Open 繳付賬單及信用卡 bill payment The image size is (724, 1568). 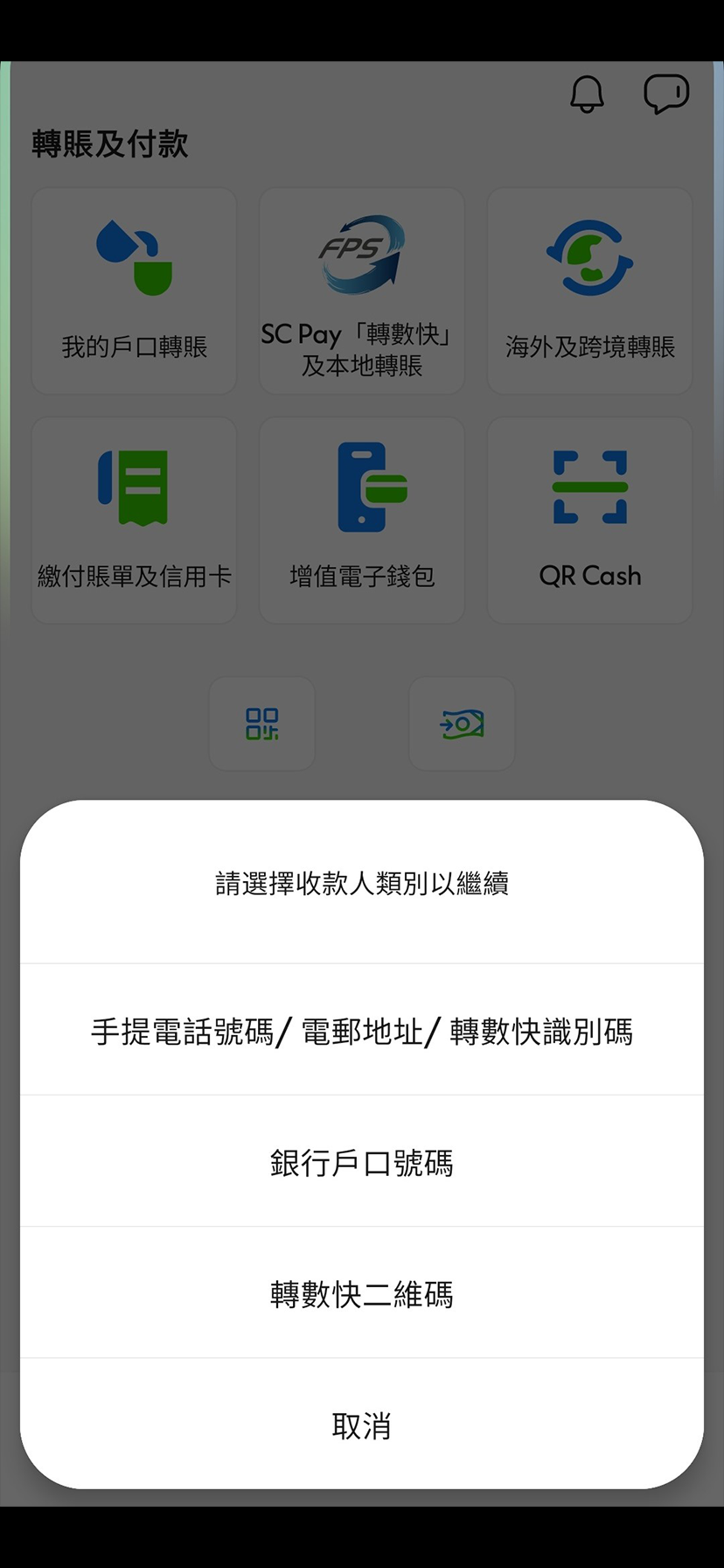point(133,519)
